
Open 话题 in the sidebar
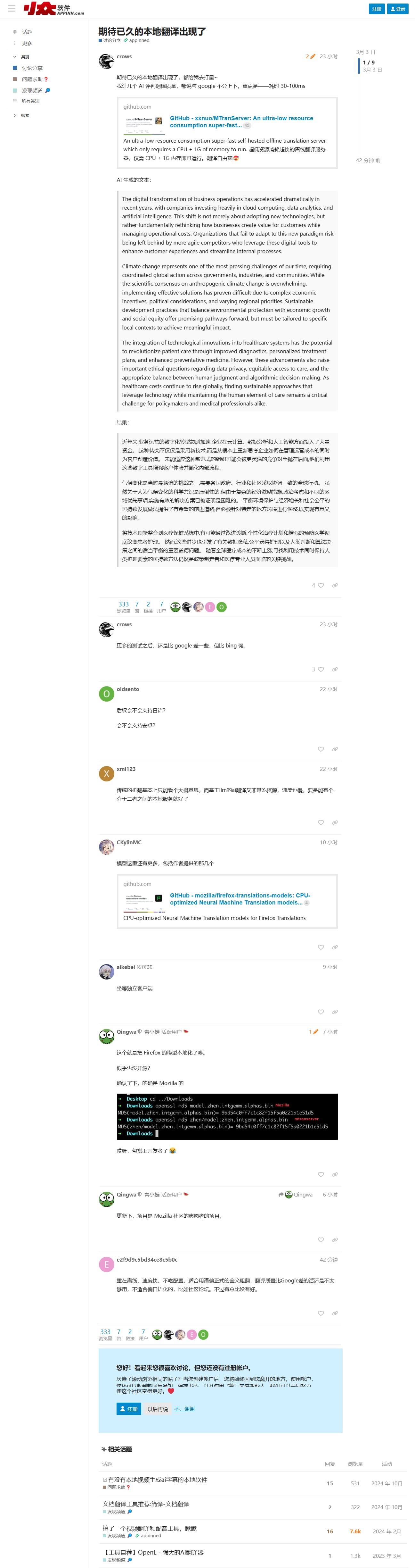[28, 32]
